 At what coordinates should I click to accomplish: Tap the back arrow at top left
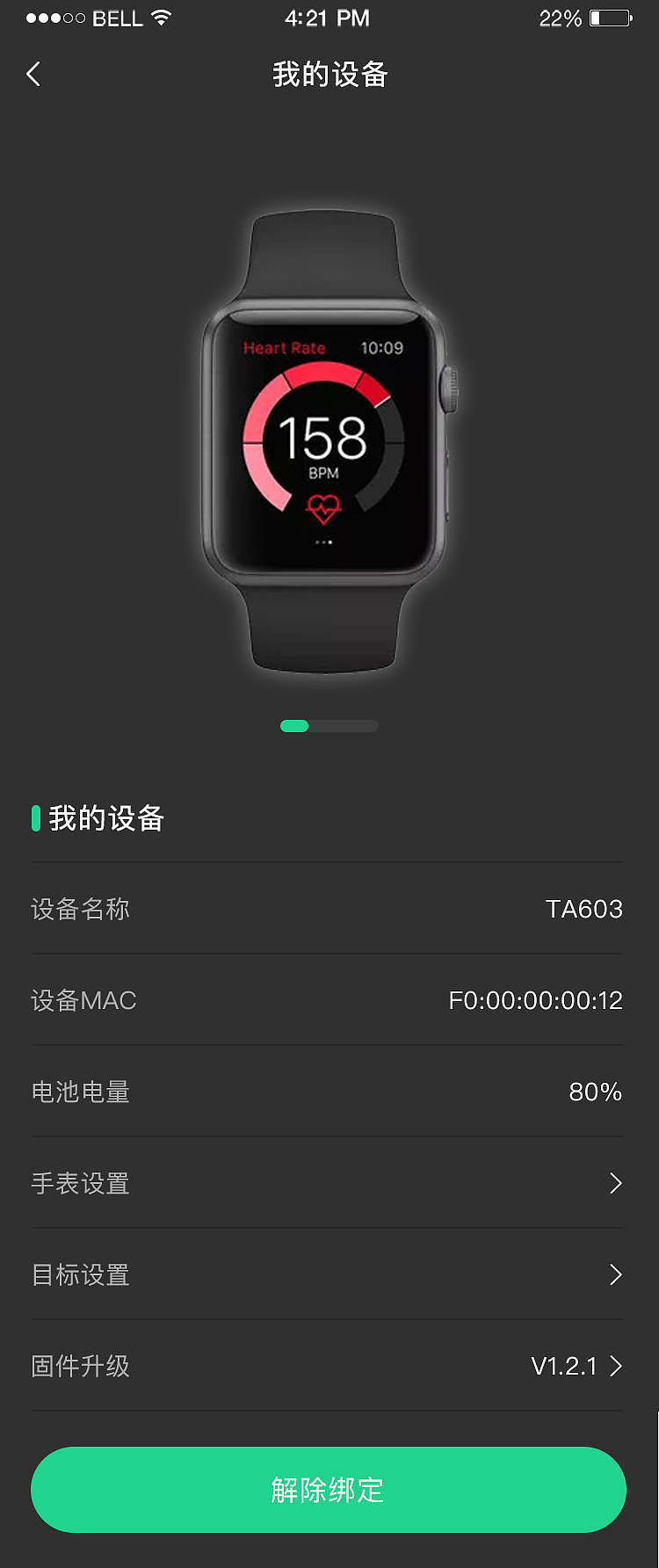pyautogui.click(x=33, y=74)
